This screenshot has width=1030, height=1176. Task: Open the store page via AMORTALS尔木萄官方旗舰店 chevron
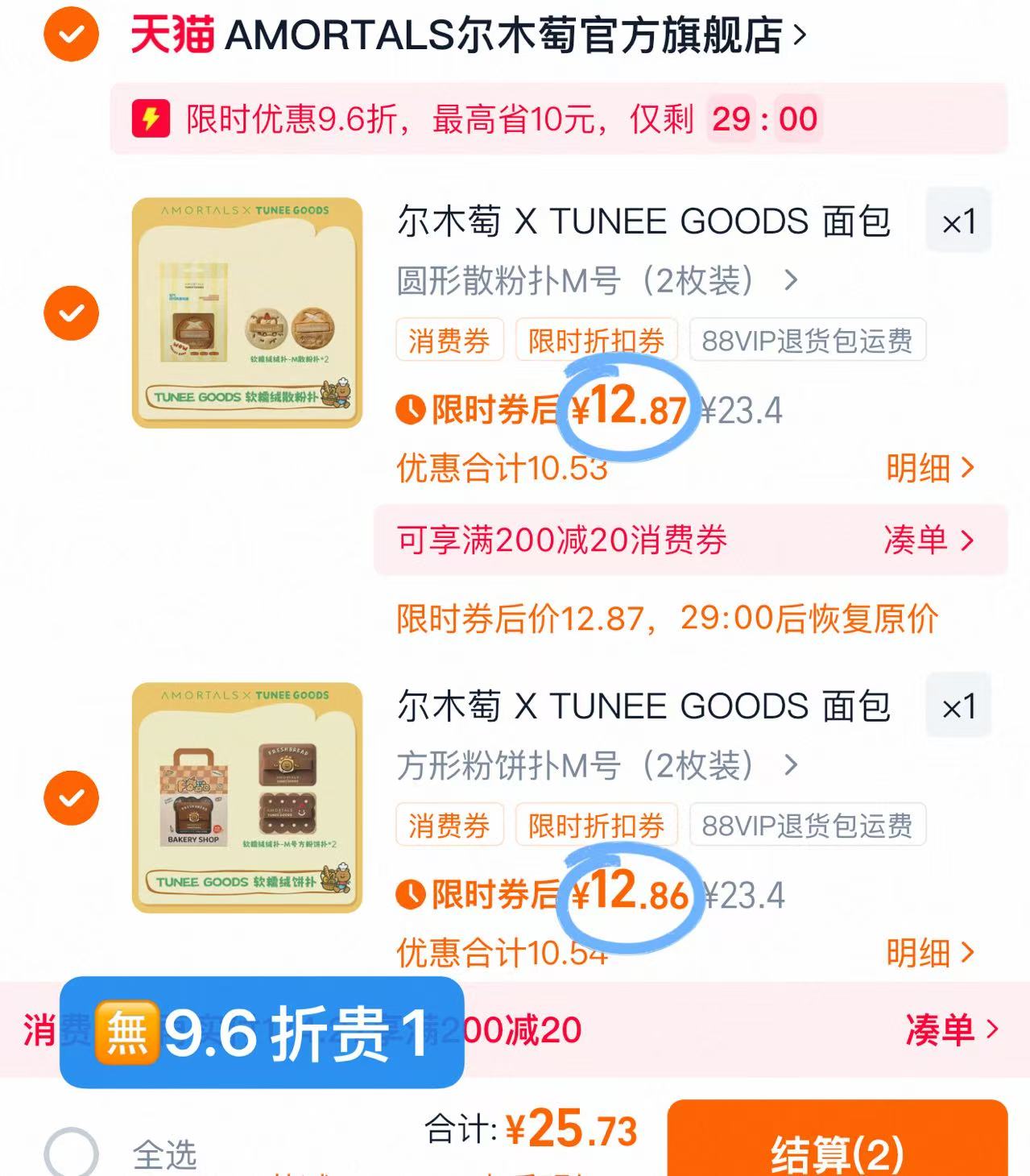click(800, 35)
